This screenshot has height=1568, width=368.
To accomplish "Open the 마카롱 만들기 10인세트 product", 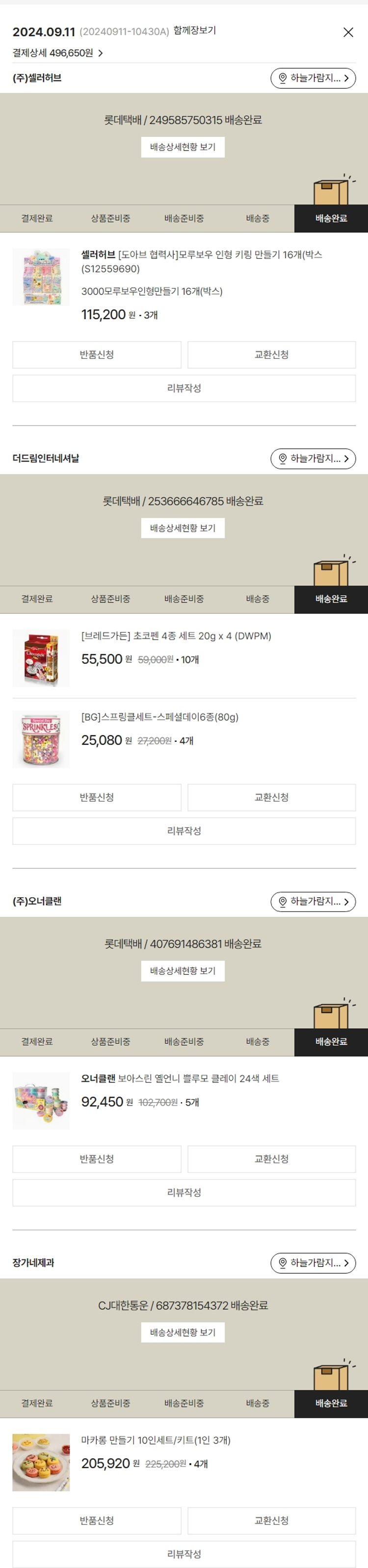I will pyautogui.click(x=156, y=1440).
